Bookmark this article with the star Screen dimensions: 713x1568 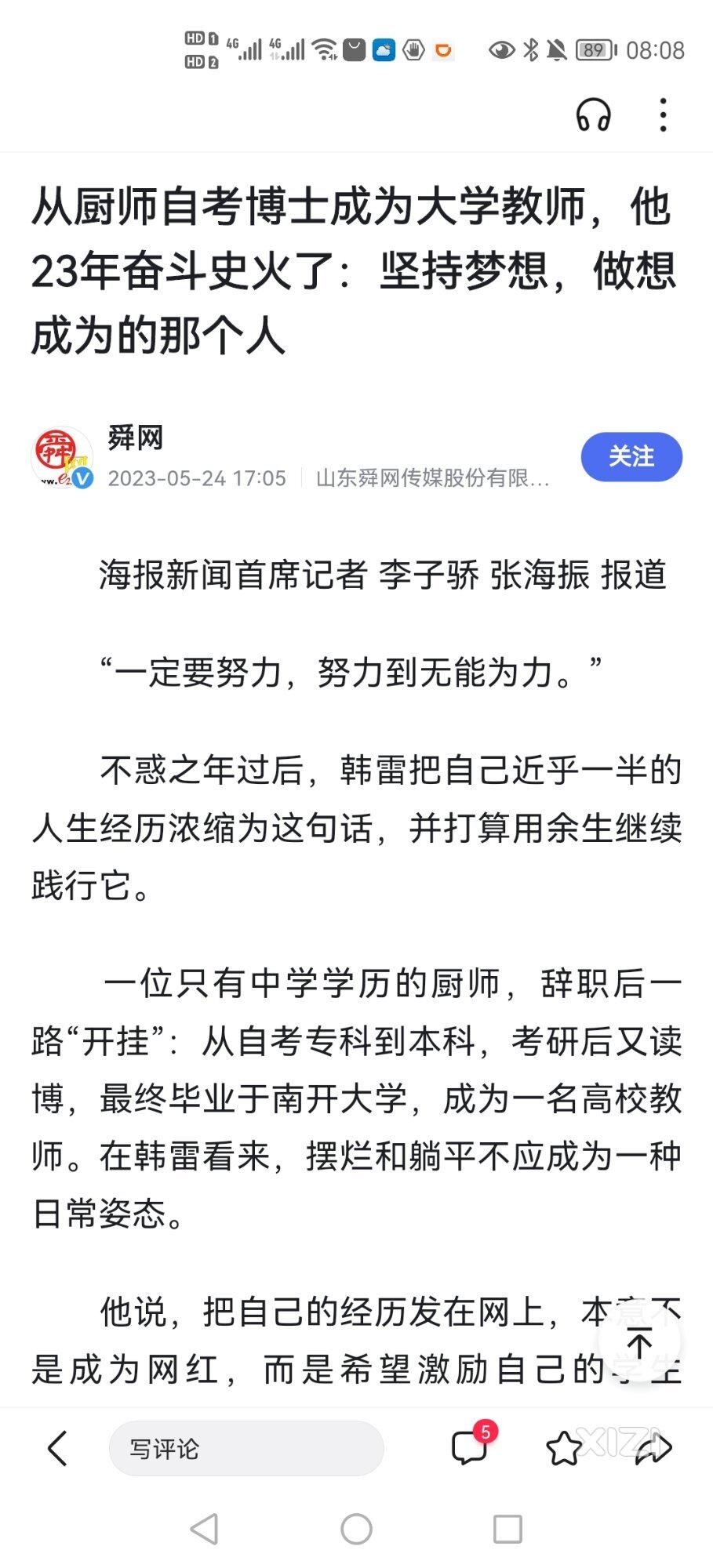coord(564,1448)
